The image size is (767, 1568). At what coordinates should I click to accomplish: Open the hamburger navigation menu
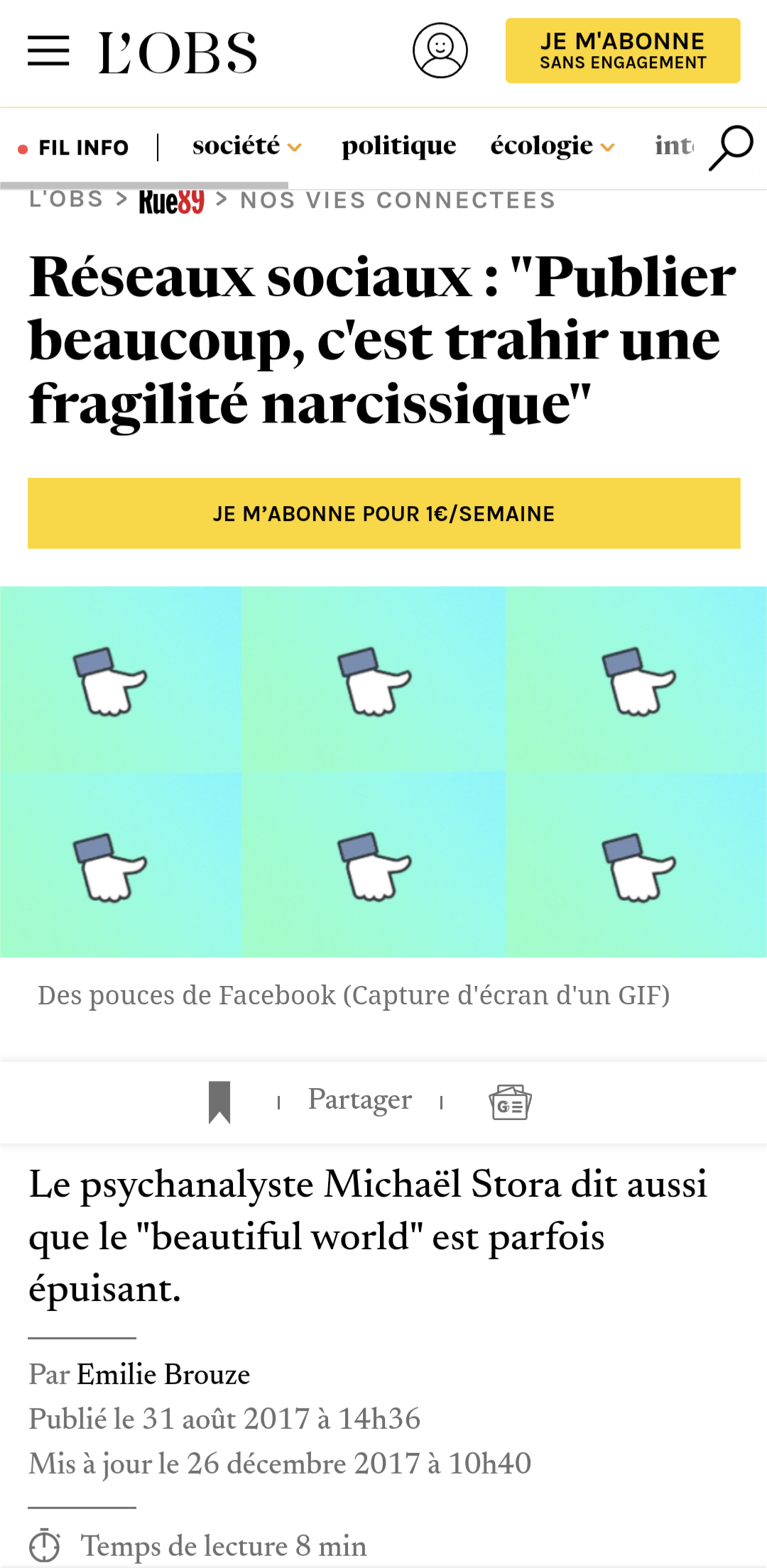pyautogui.click(x=48, y=51)
